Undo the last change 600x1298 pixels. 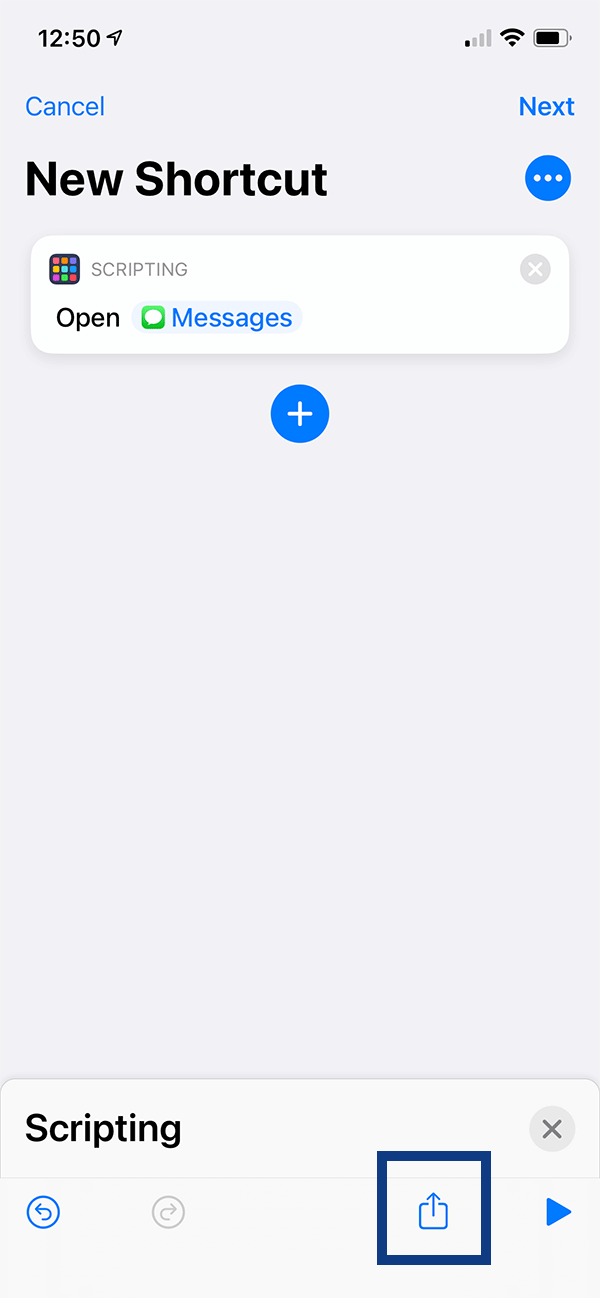tap(43, 1213)
